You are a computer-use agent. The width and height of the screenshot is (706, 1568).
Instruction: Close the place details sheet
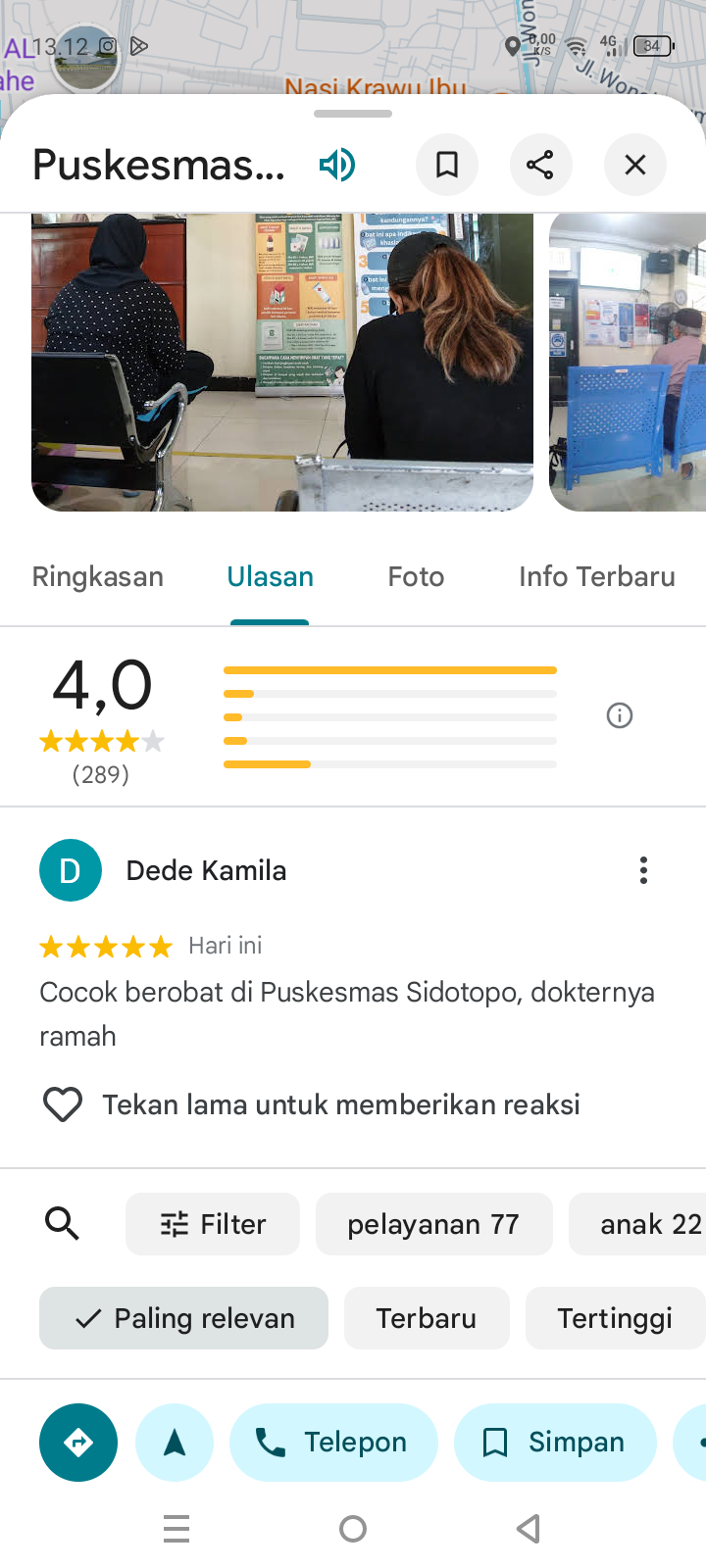635,165
